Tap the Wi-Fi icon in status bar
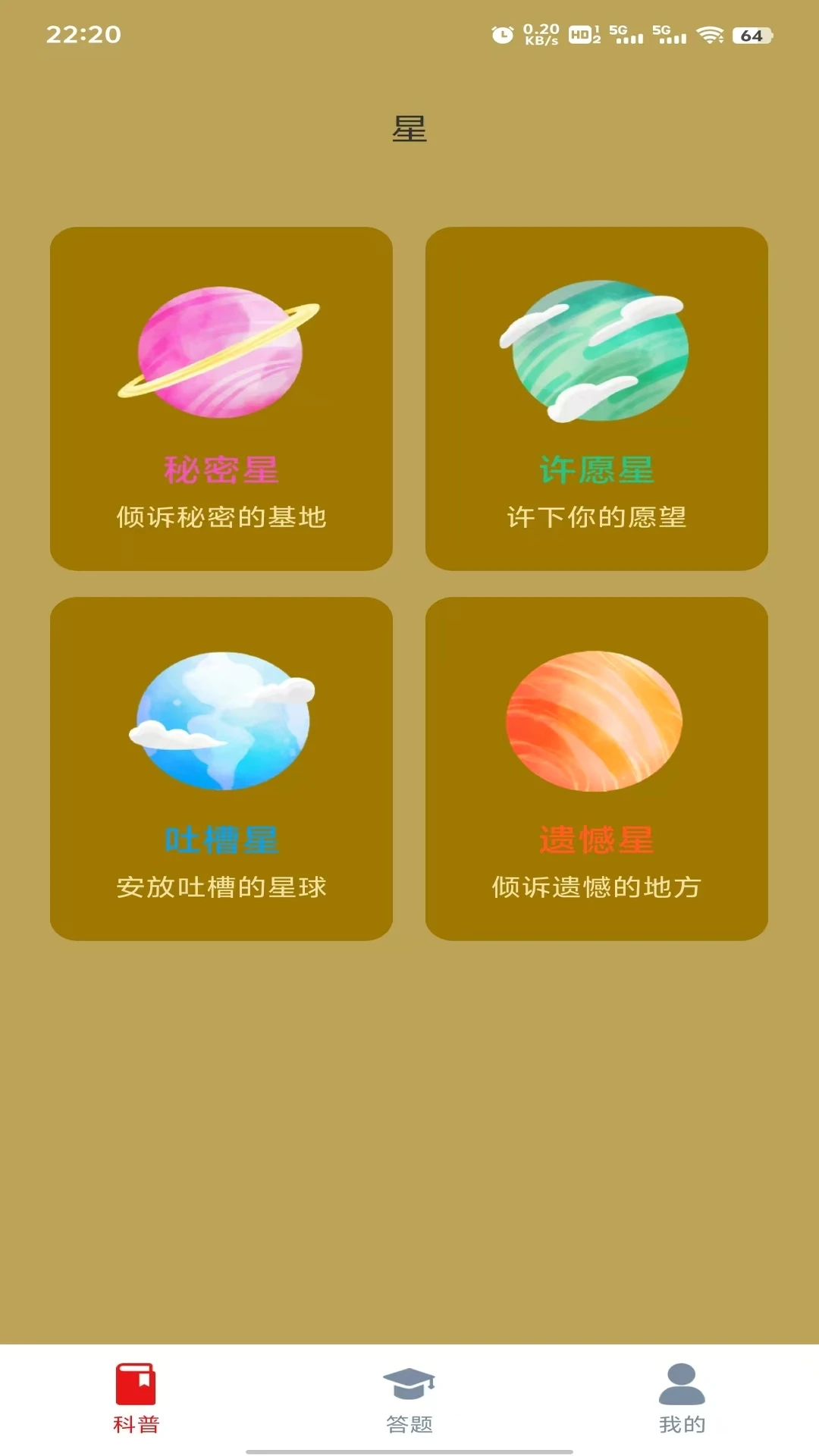 711,32
